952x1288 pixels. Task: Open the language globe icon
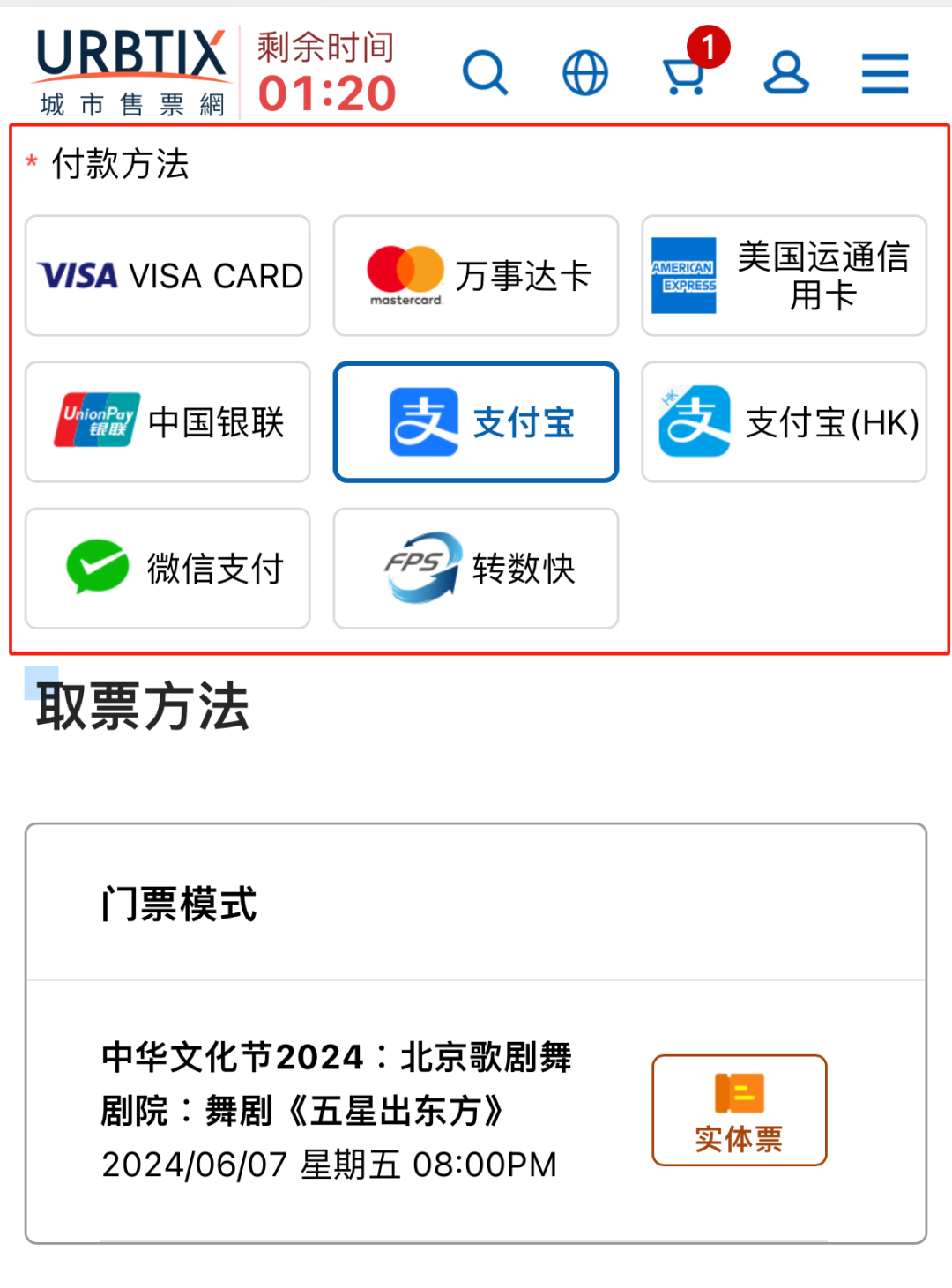tap(585, 72)
